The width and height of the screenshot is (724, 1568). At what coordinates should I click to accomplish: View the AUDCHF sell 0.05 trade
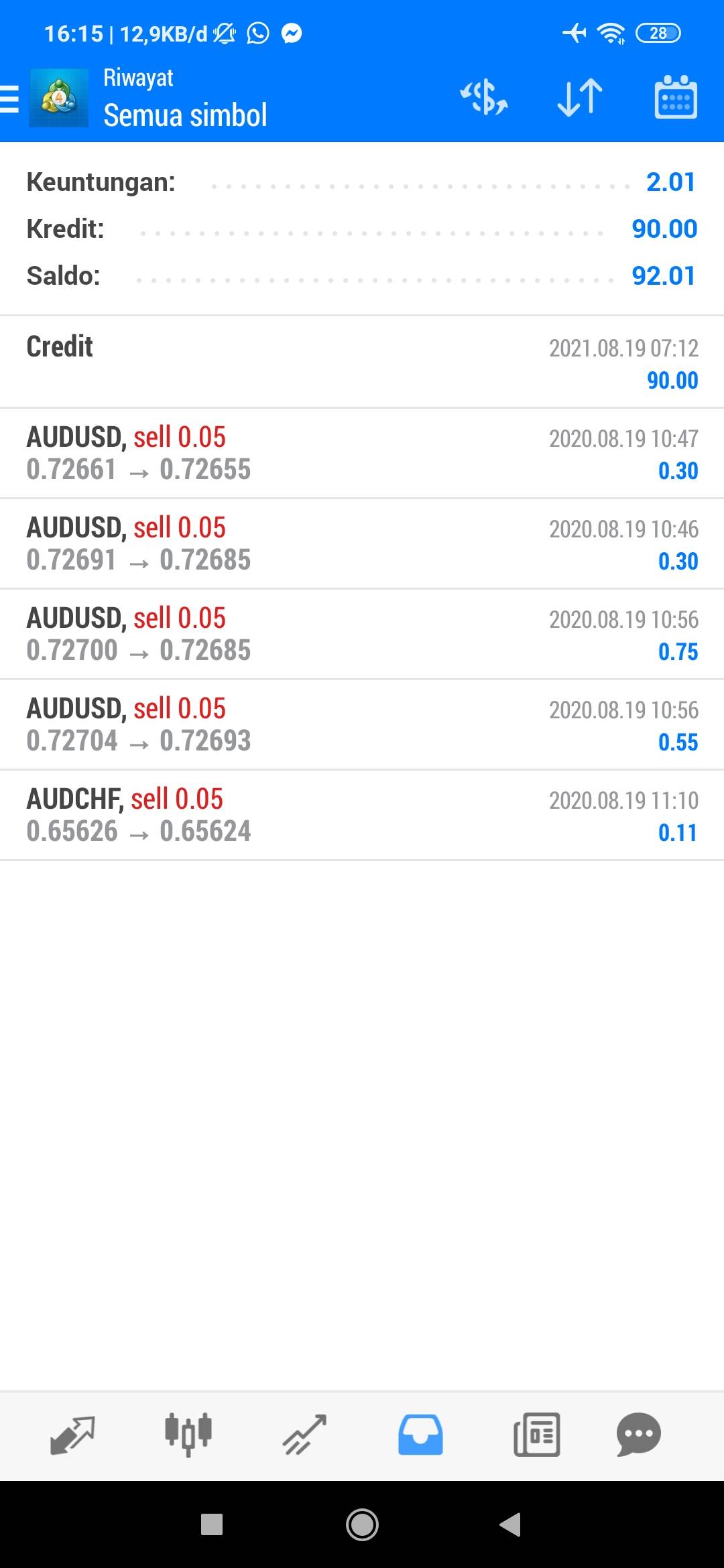coord(362,815)
